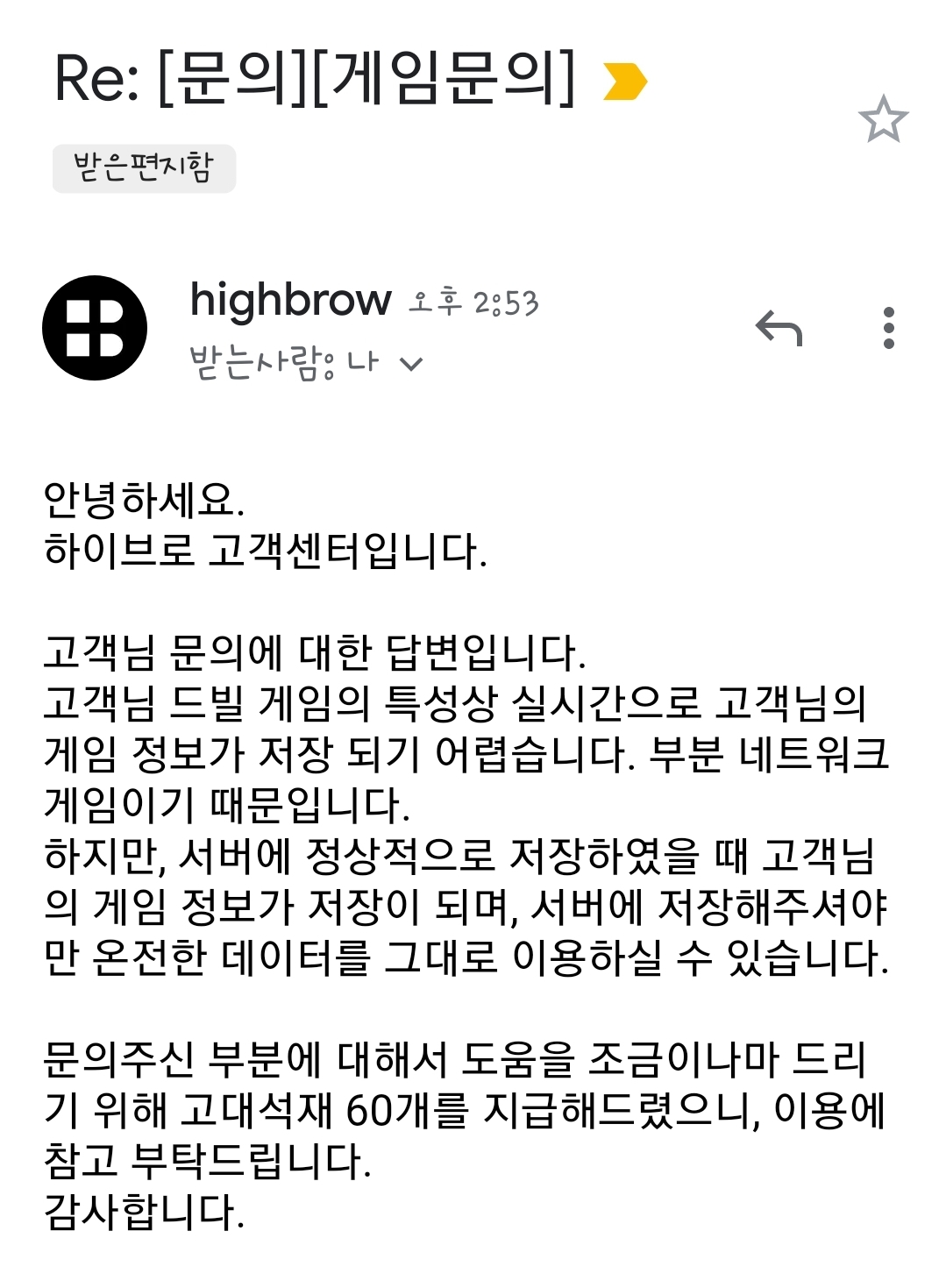Open the message overflow menu
946x1288 pixels.
coord(888,328)
